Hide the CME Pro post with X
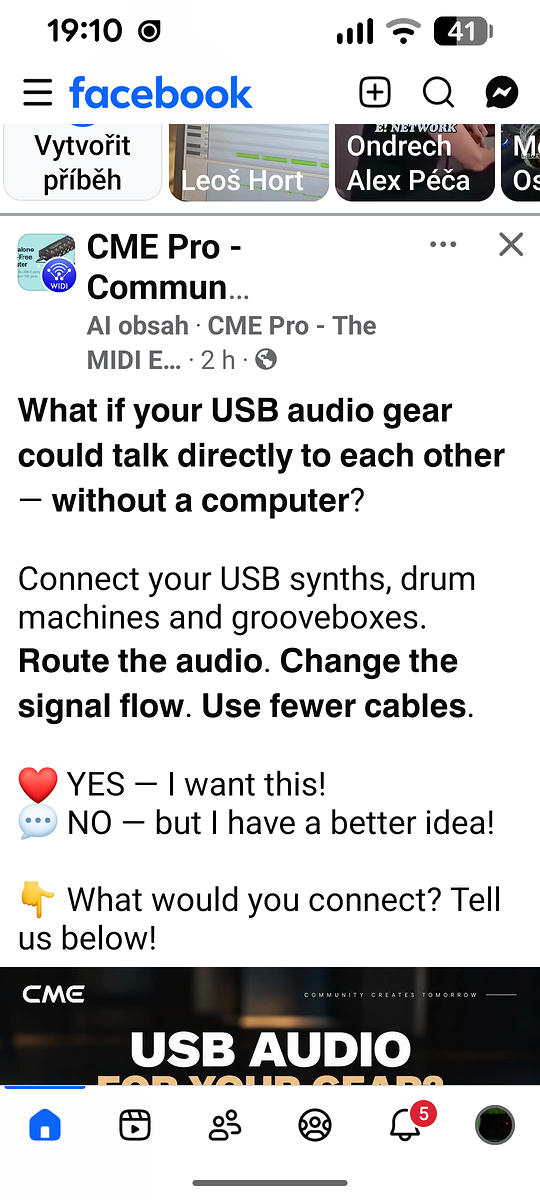Screen dimensions: 540x1200 point(511,244)
